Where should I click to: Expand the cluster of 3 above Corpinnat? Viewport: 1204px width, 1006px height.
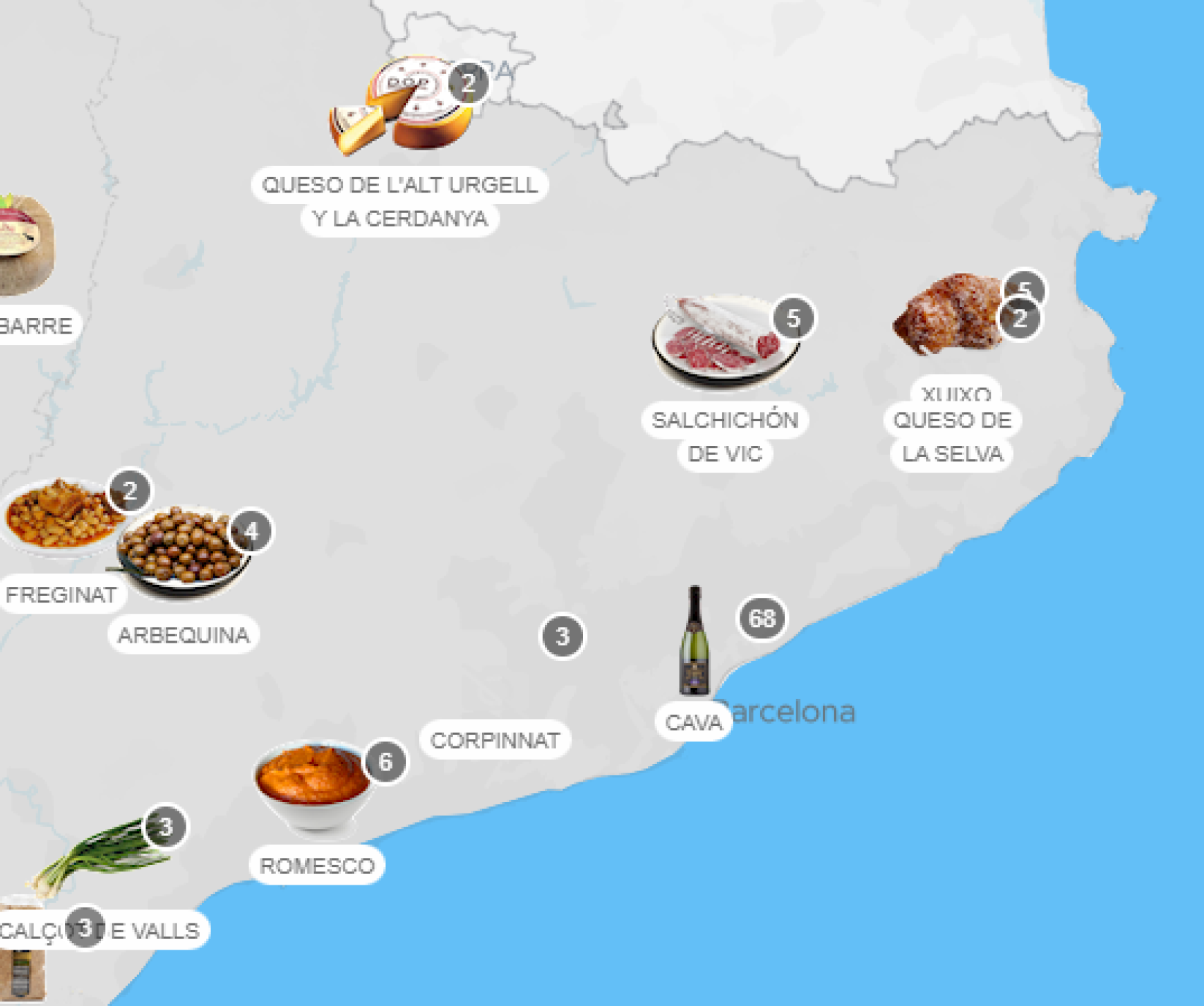coord(562,636)
